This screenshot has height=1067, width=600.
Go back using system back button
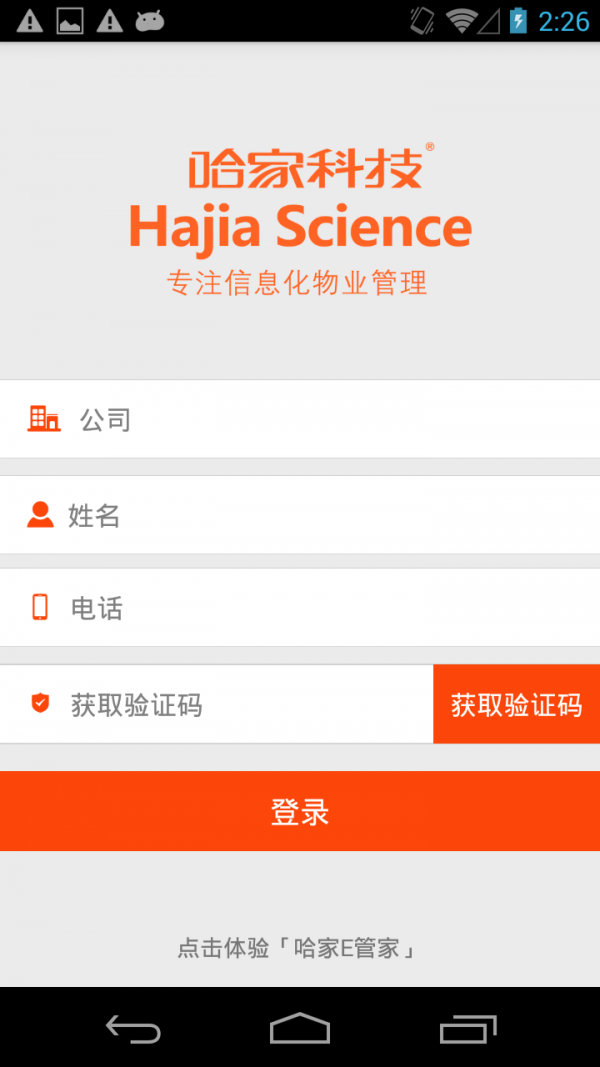pyautogui.click(x=133, y=1028)
